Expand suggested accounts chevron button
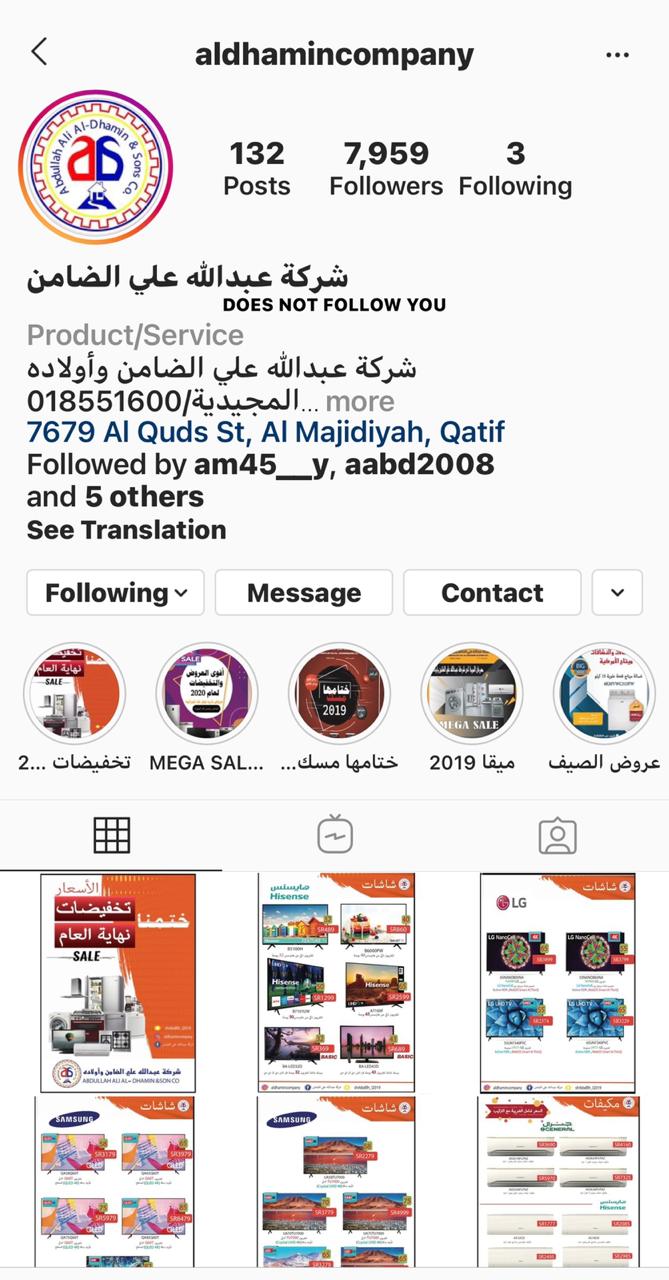The height and width of the screenshot is (1280, 669). point(617,593)
